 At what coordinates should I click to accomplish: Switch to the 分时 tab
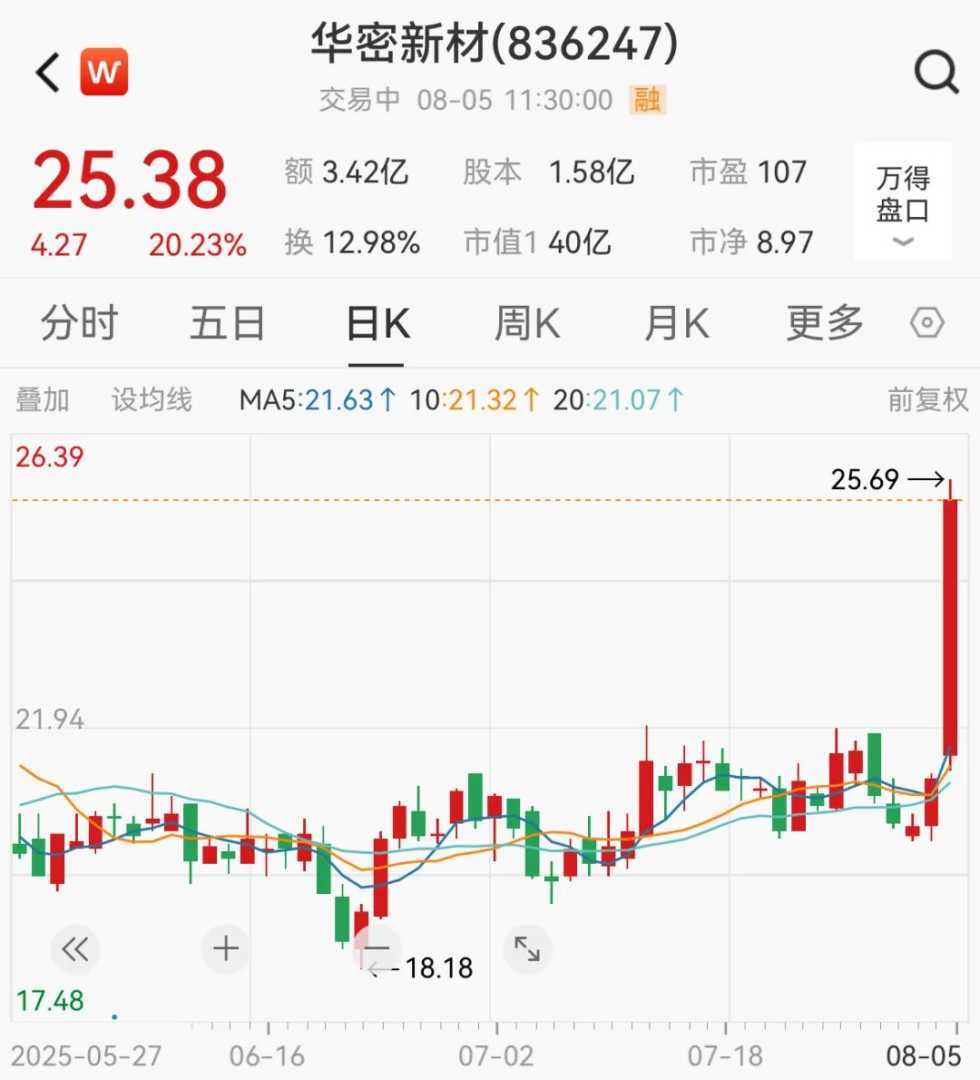79,324
